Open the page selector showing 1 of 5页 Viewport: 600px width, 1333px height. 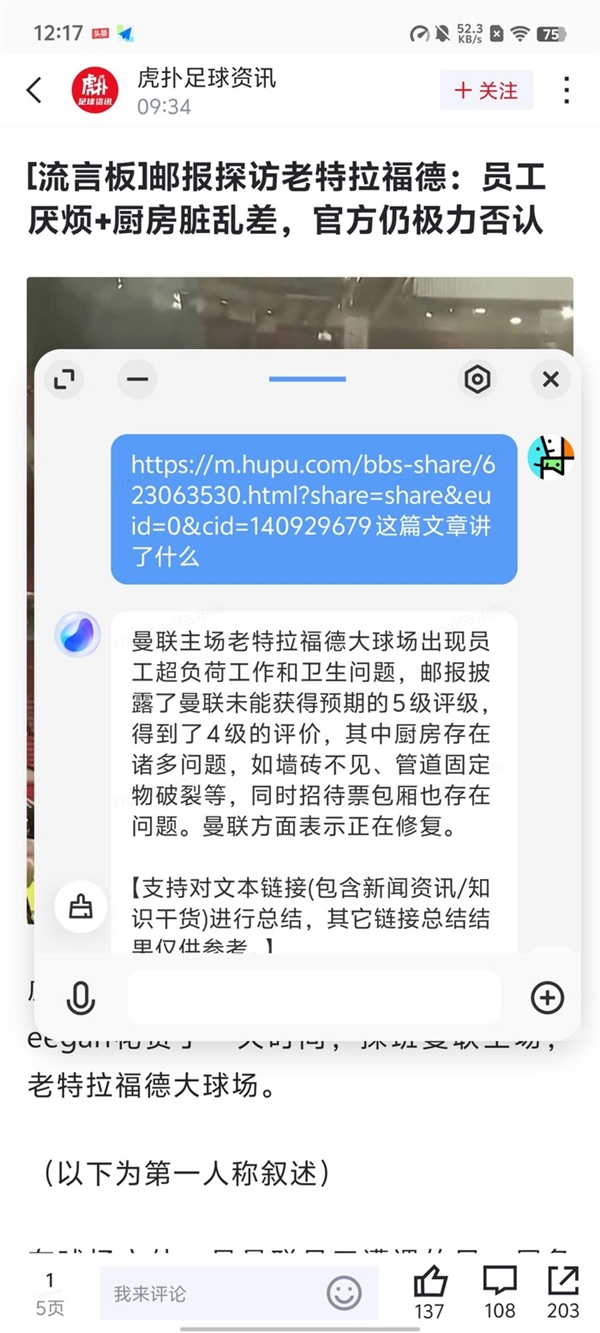[x=49, y=1293]
